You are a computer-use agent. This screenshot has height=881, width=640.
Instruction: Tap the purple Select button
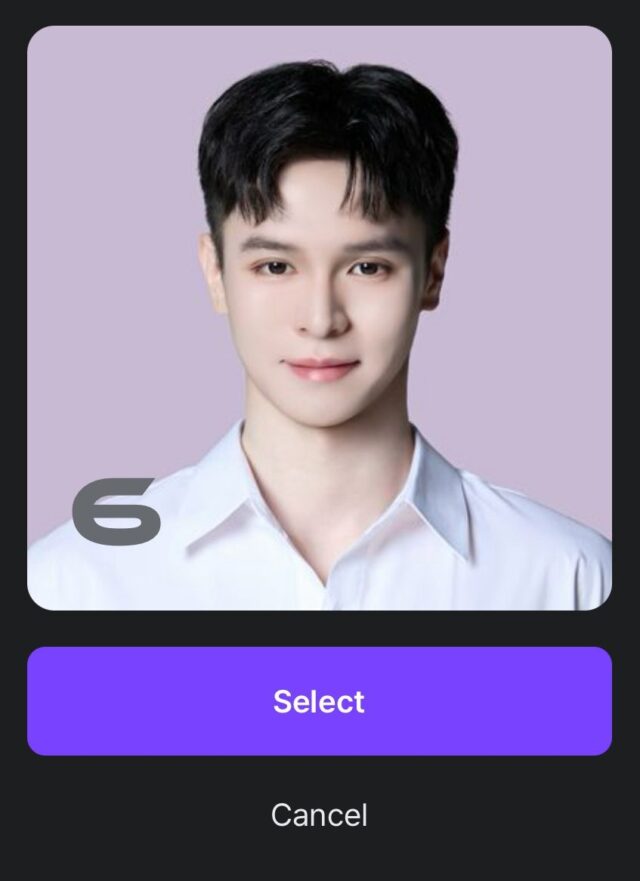(319, 701)
